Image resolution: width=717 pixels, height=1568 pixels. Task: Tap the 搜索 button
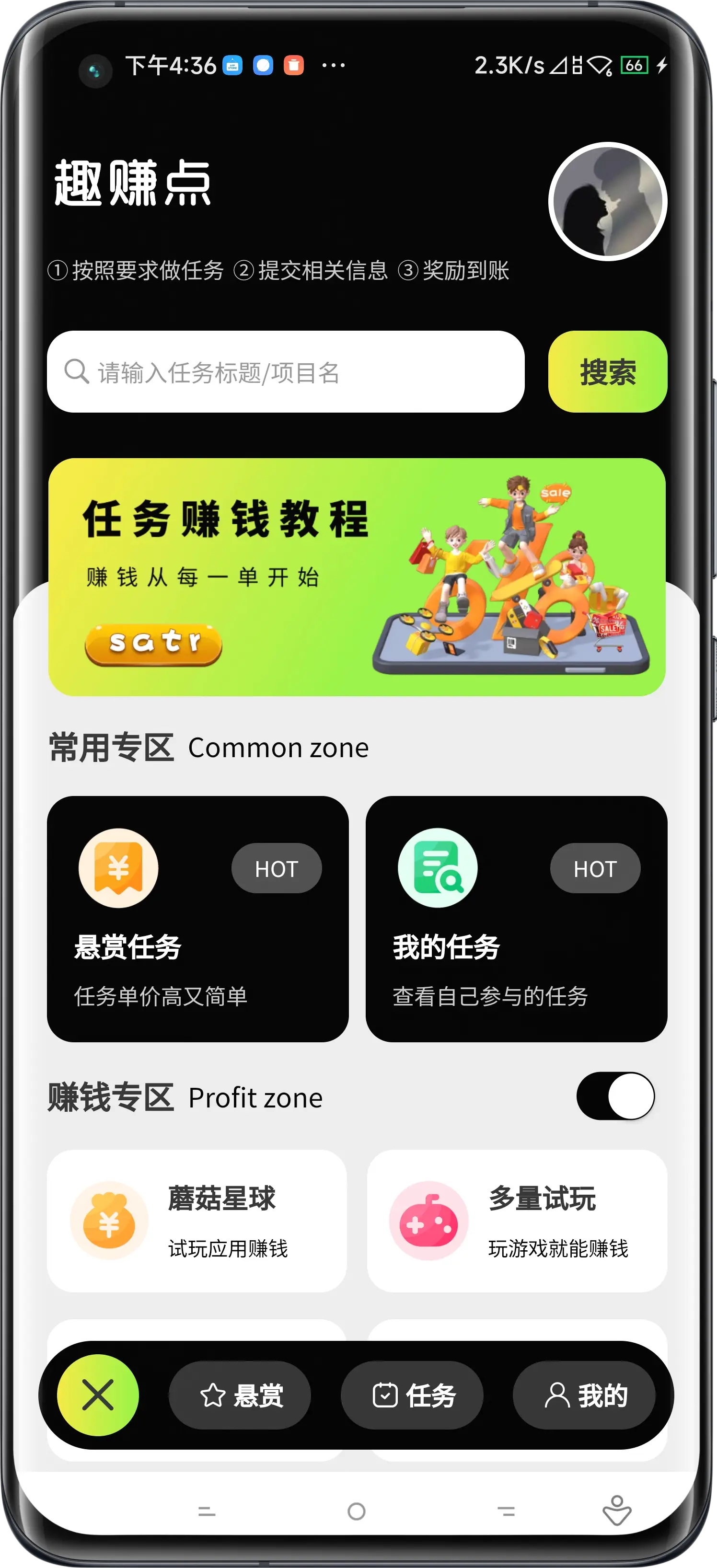coord(607,372)
